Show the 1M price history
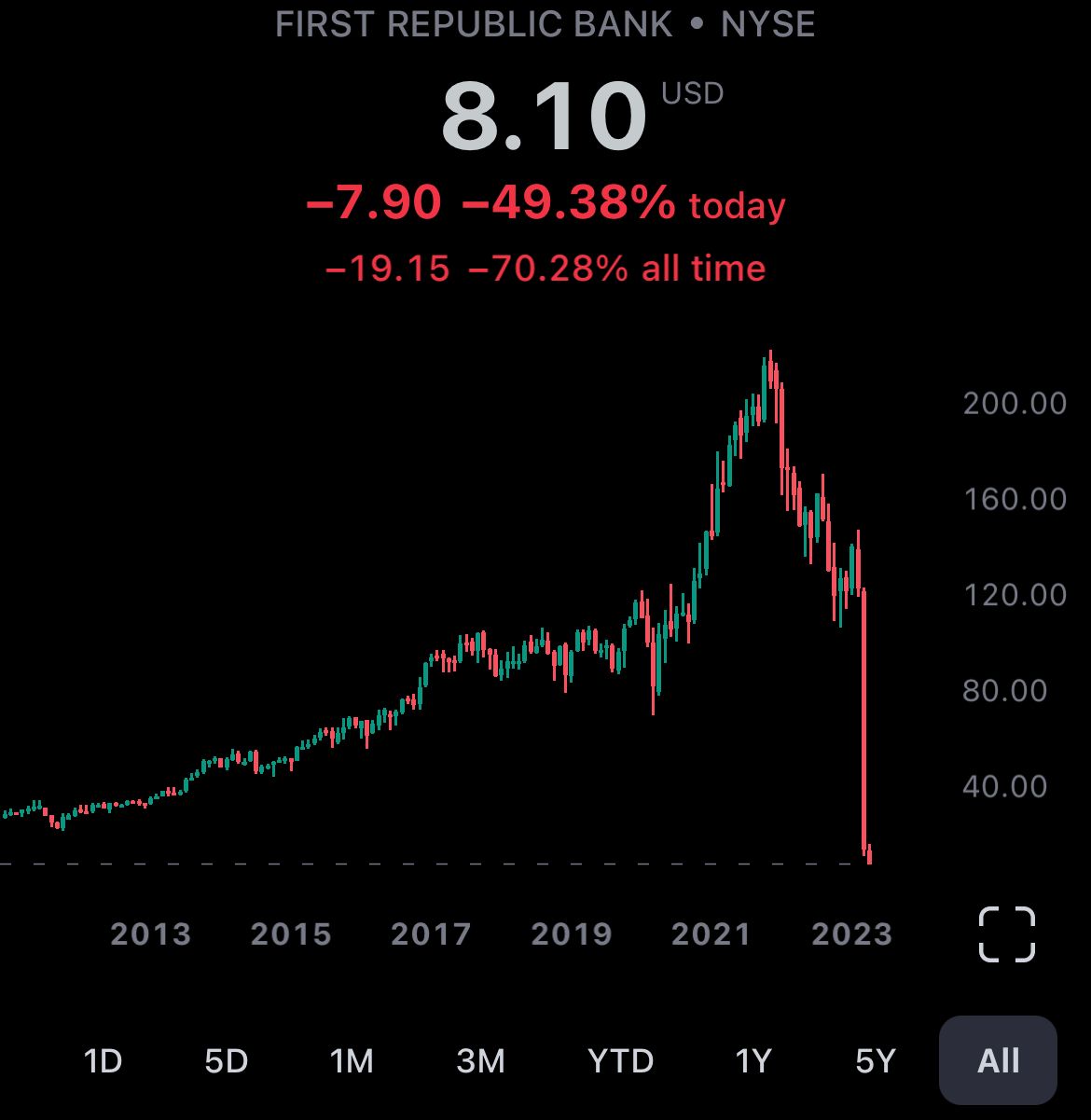 tap(352, 1060)
